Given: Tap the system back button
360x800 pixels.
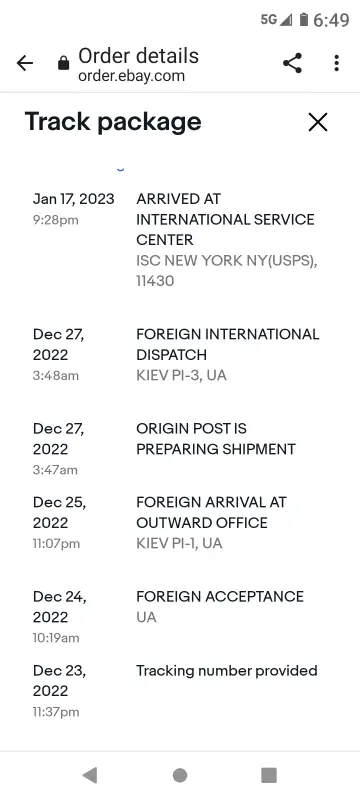Looking at the screenshot, I should coord(90,775).
